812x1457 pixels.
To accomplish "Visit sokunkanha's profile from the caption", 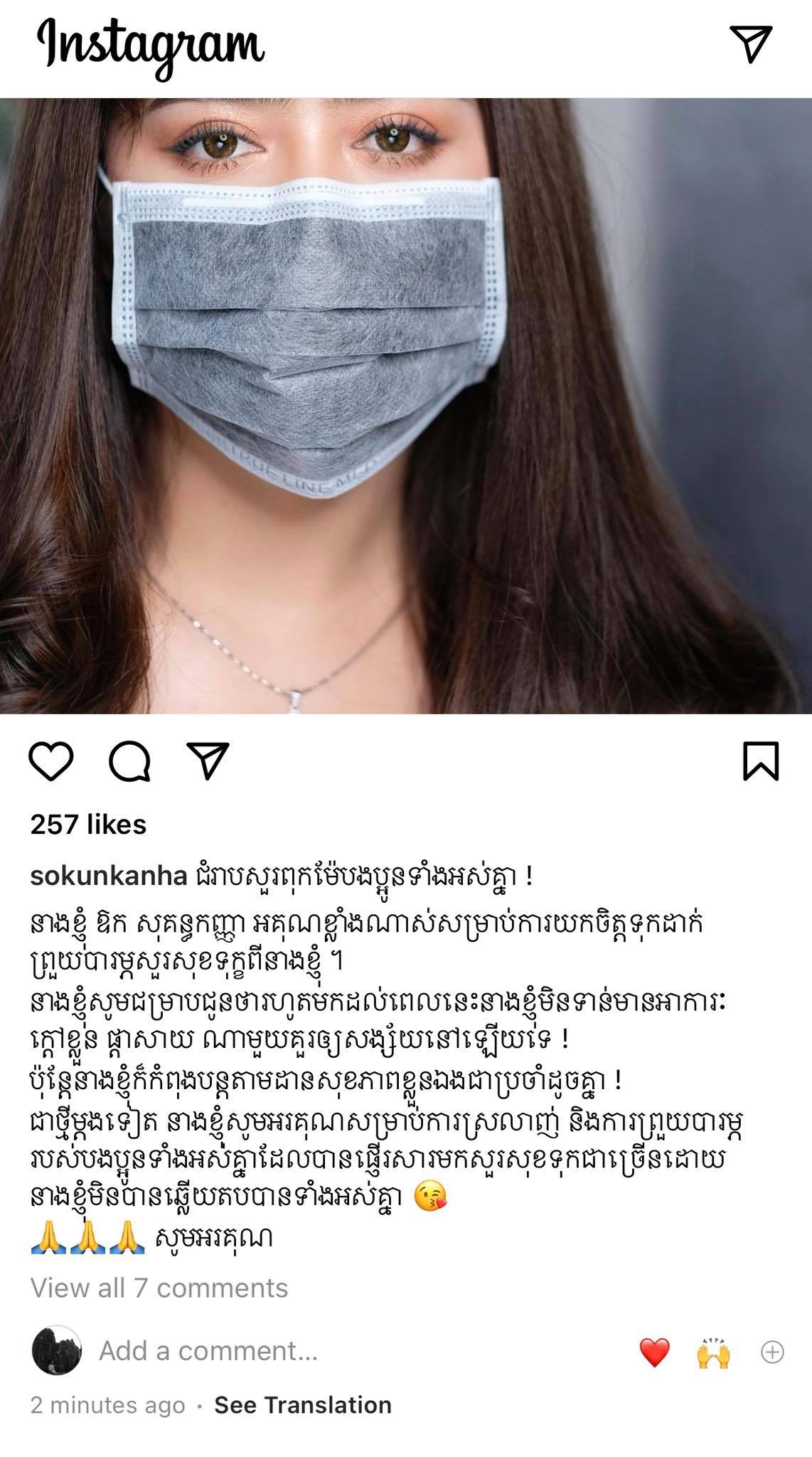I will 108,876.
